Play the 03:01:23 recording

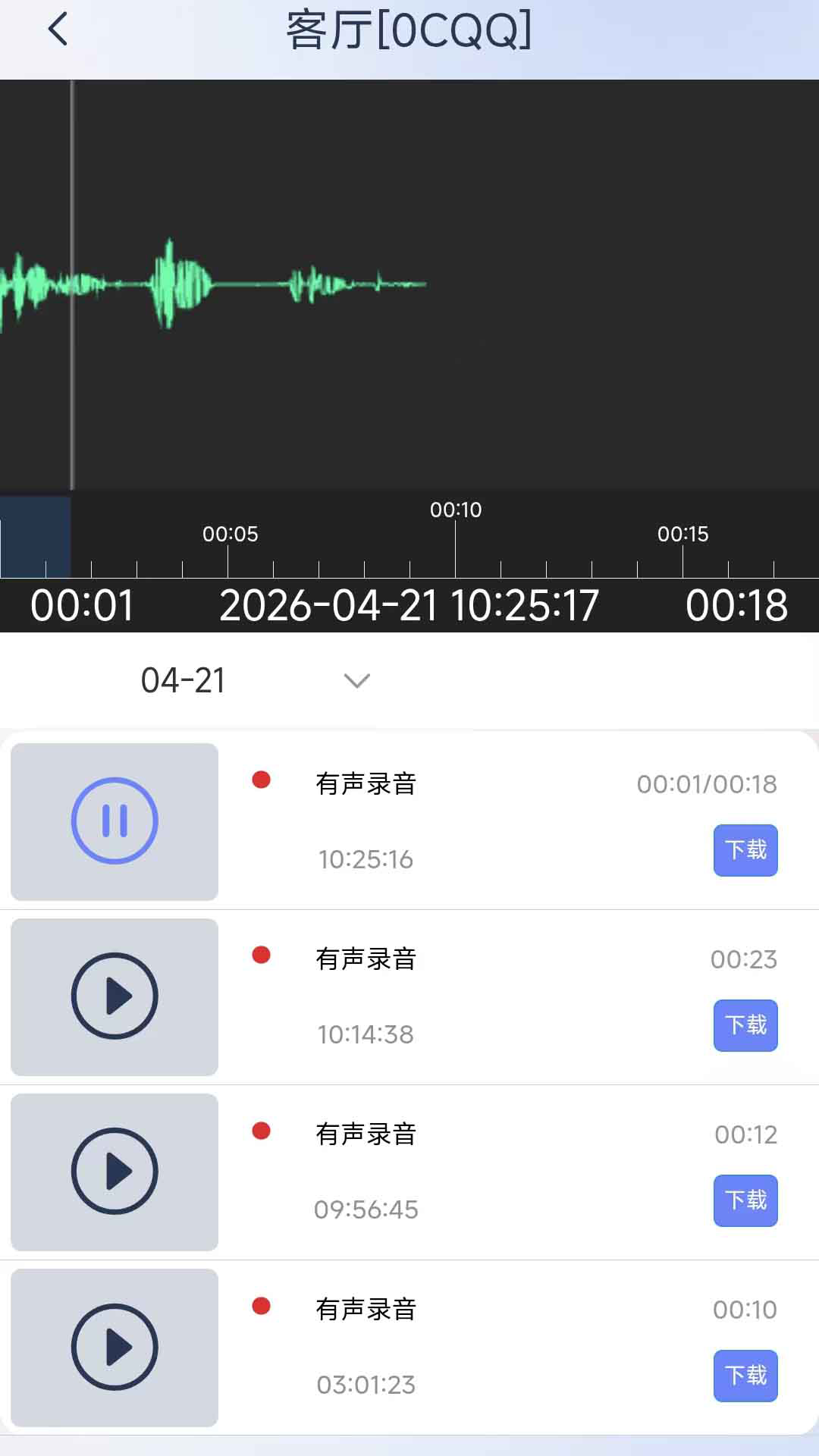point(114,1348)
